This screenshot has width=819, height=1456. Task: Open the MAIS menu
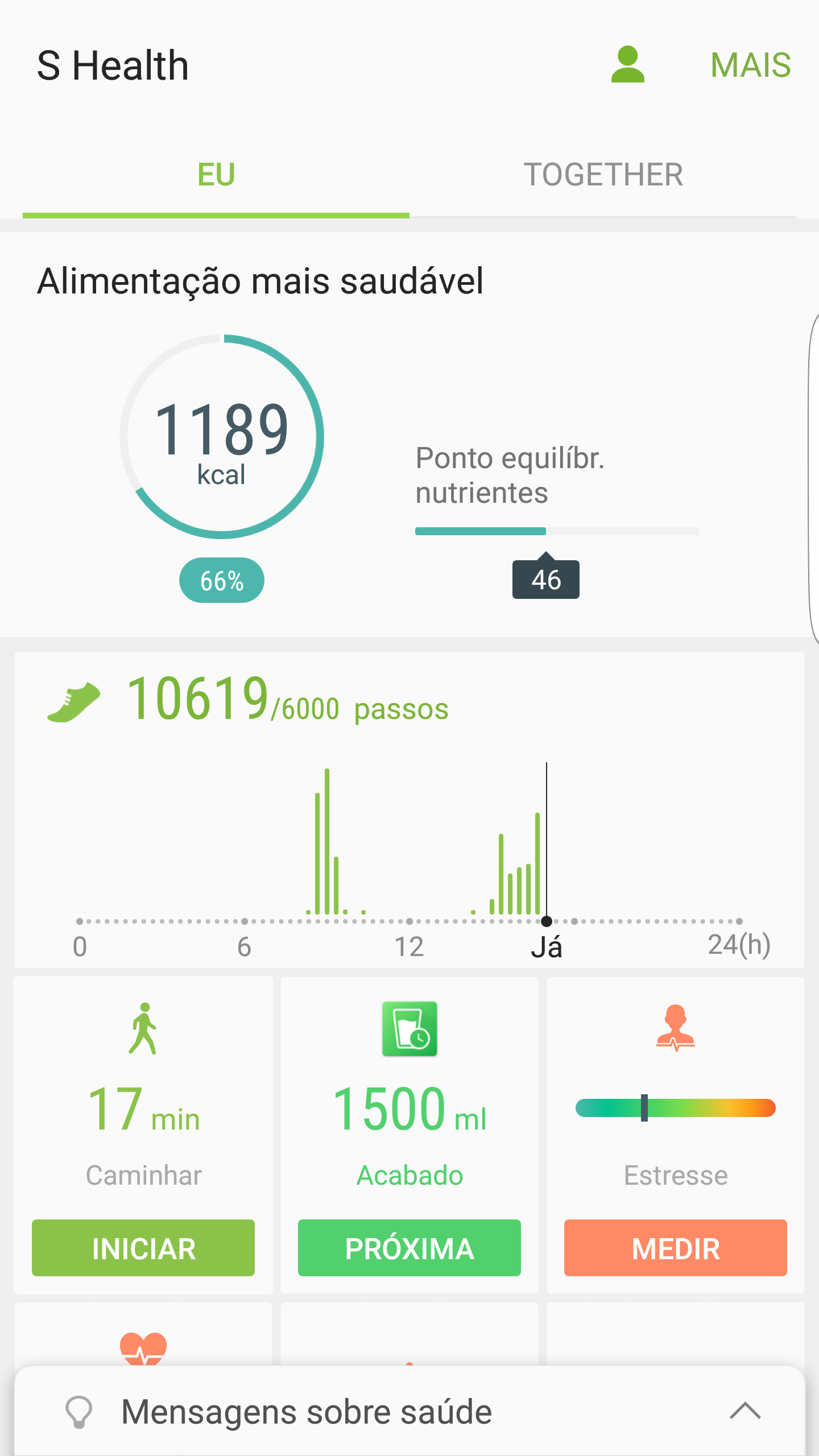tap(751, 65)
